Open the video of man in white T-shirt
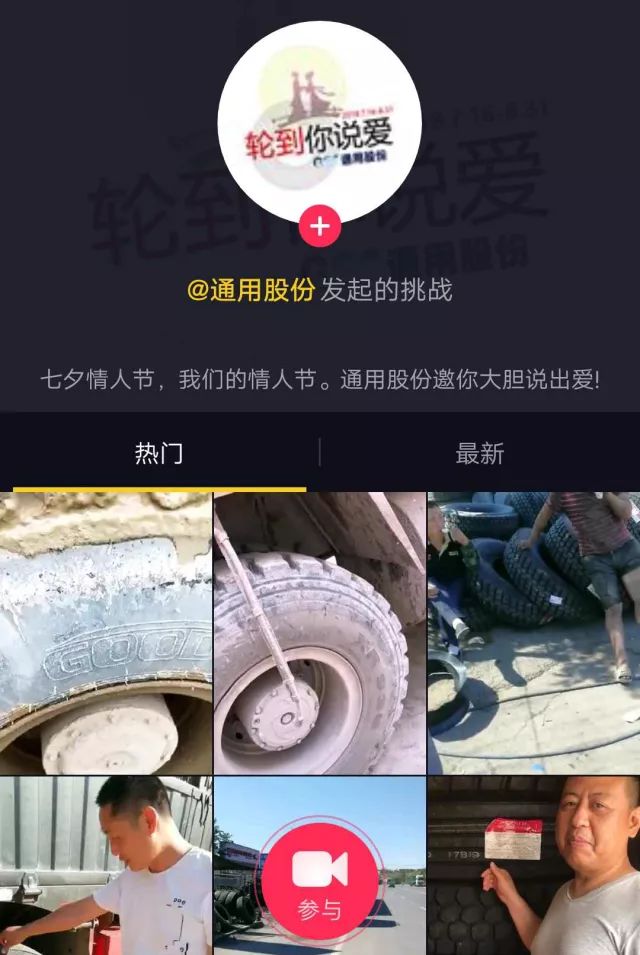This screenshot has height=955, width=640. [106, 866]
